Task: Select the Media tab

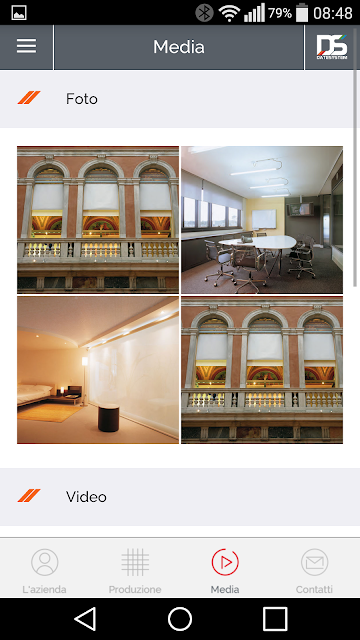Action: point(225,571)
